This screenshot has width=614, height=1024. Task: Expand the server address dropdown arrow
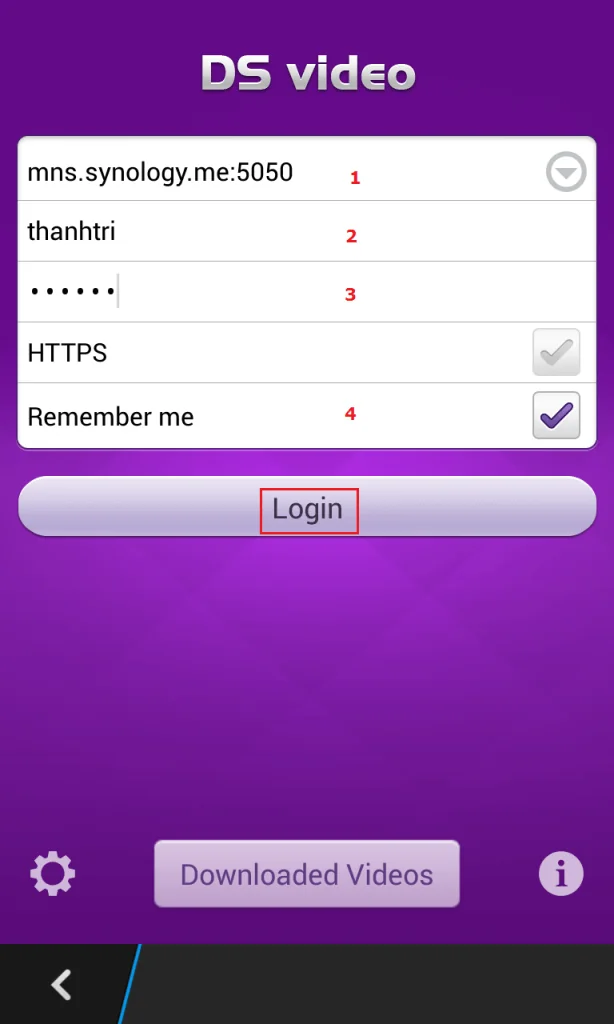566,173
